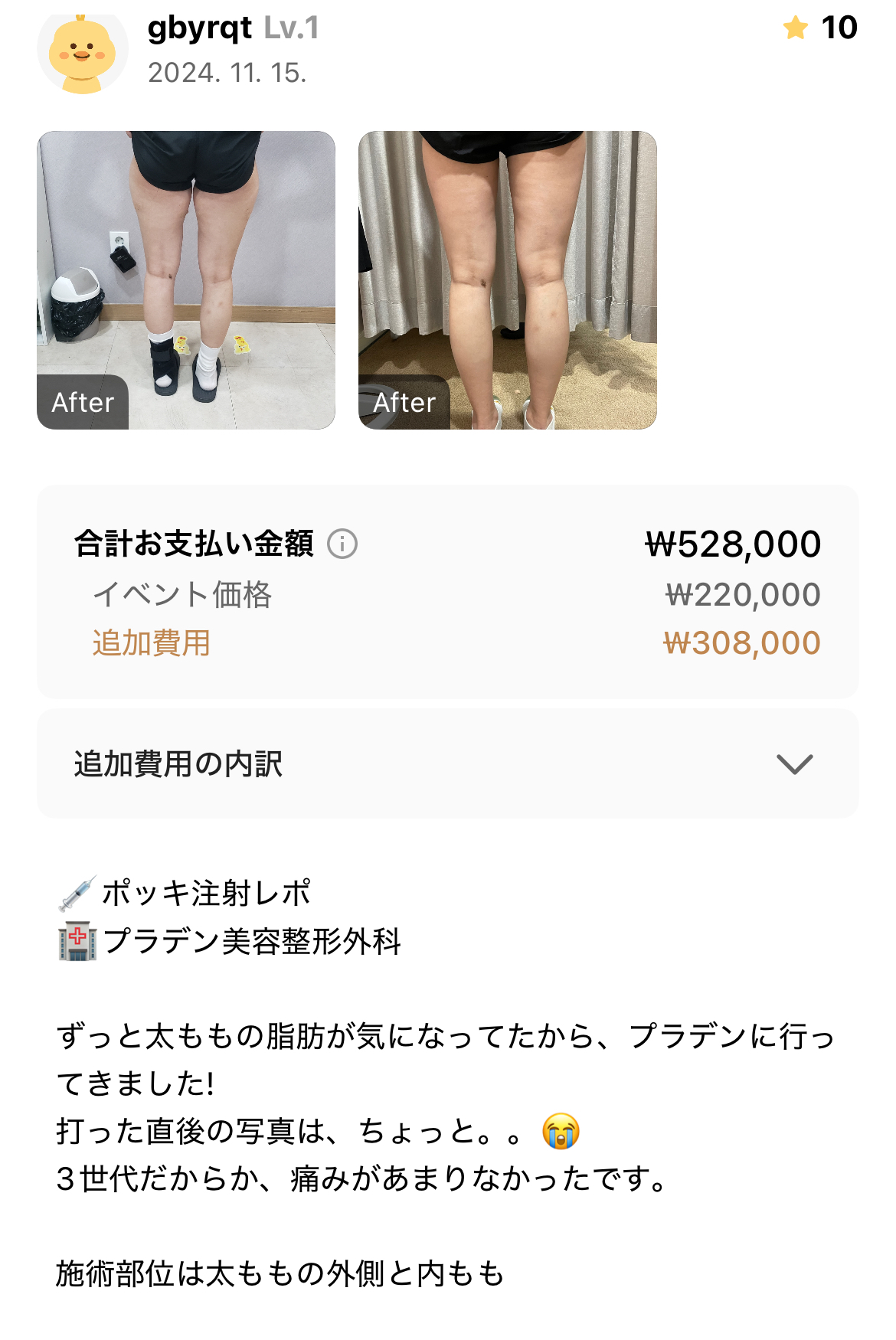Expand the 追加費用の内訳 section

point(794,763)
